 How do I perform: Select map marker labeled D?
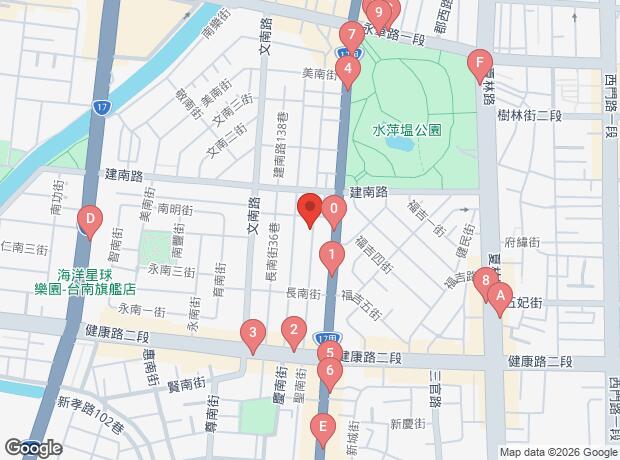pos(91,218)
